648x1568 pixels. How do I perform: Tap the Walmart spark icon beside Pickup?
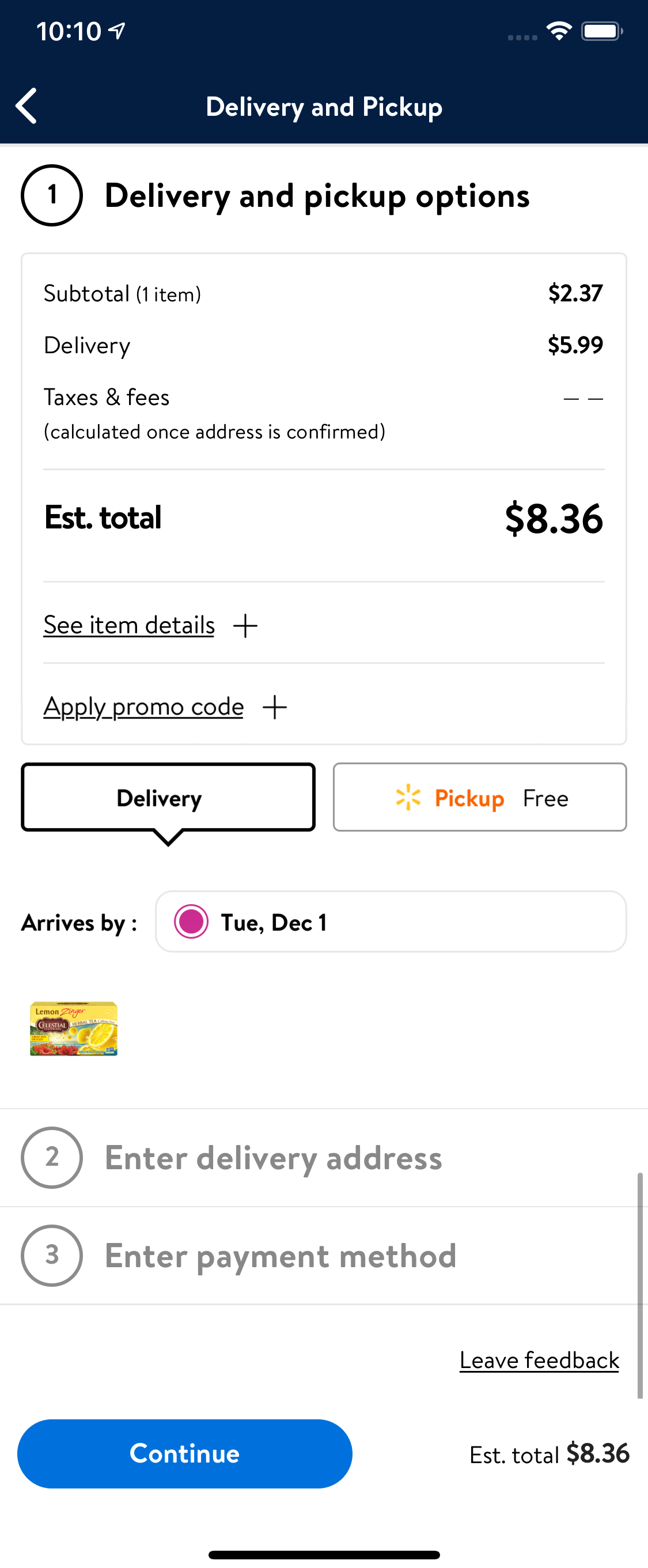[x=410, y=798]
